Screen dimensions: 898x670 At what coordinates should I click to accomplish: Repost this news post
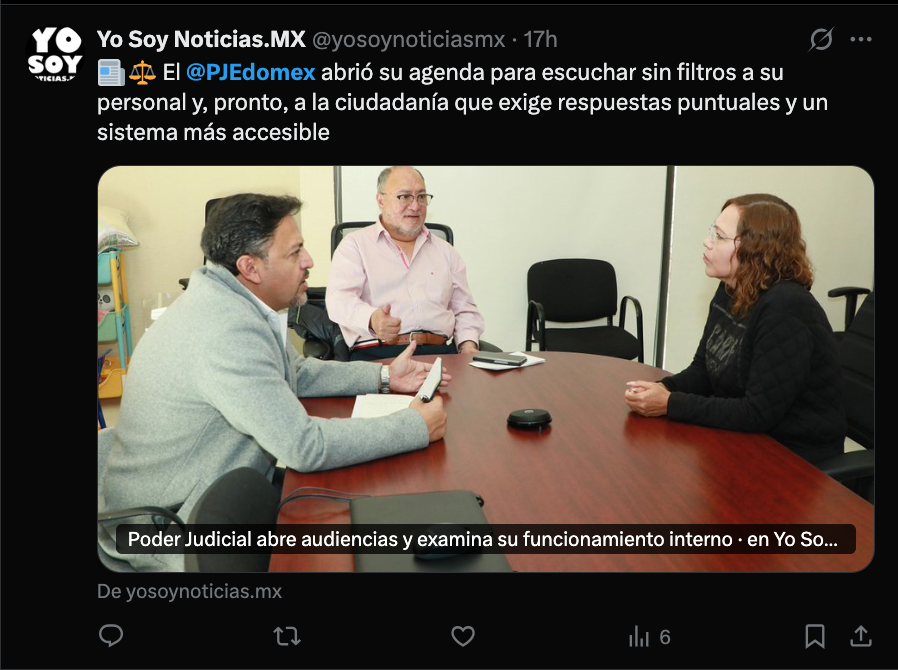(x=287, y=636)
